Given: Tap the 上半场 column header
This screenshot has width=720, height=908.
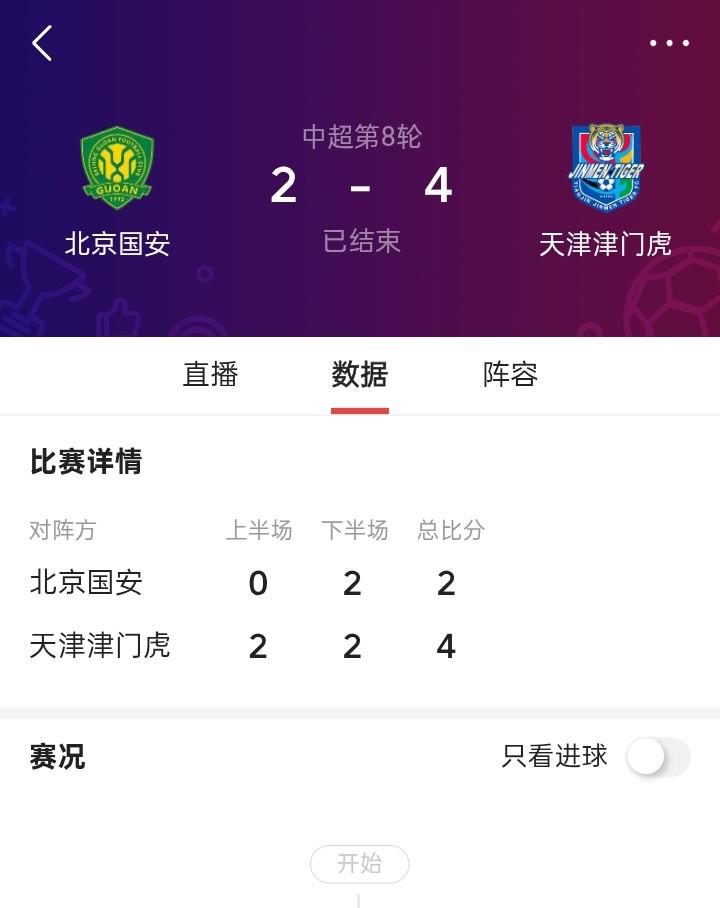Looking at the screenshot, I should (259, 531).
